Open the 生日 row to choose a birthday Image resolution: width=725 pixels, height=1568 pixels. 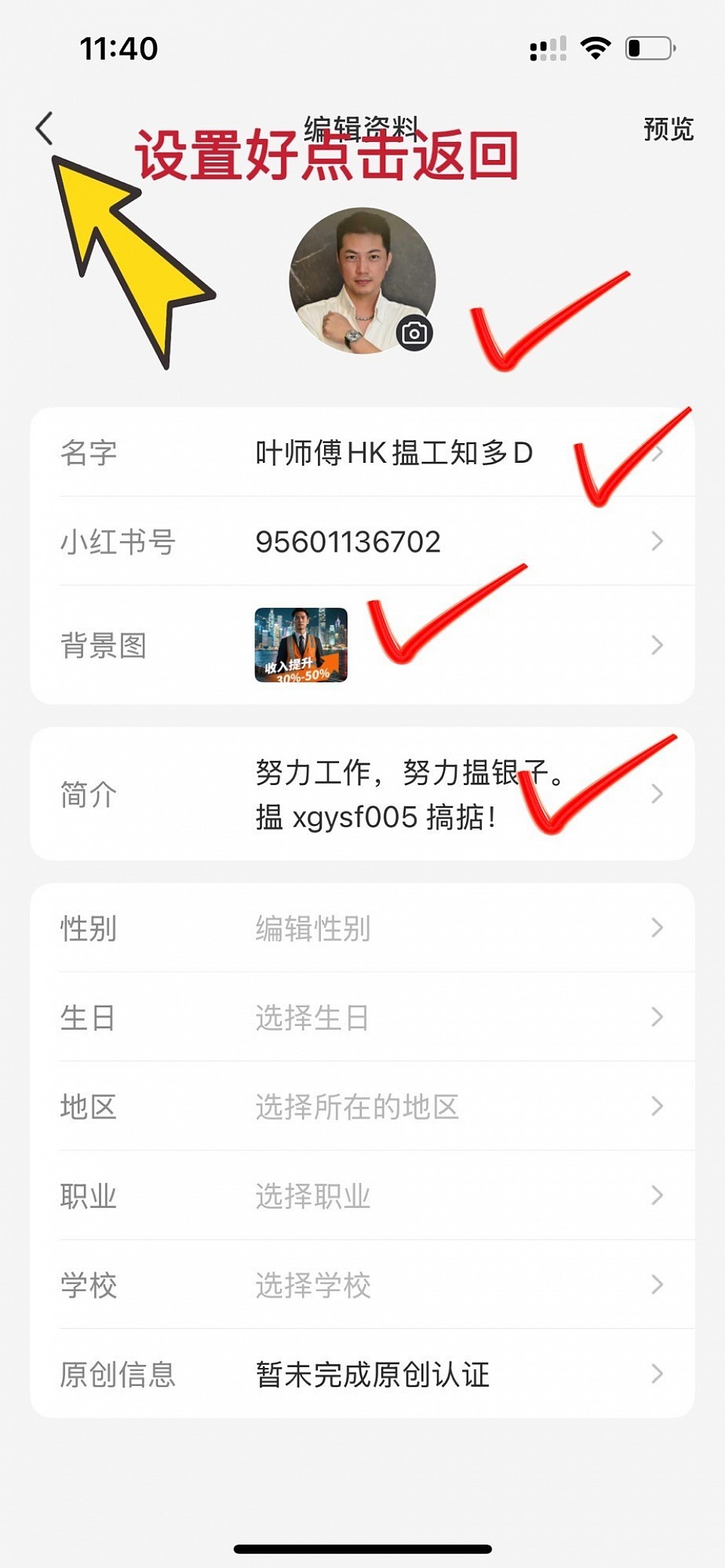362,1017
